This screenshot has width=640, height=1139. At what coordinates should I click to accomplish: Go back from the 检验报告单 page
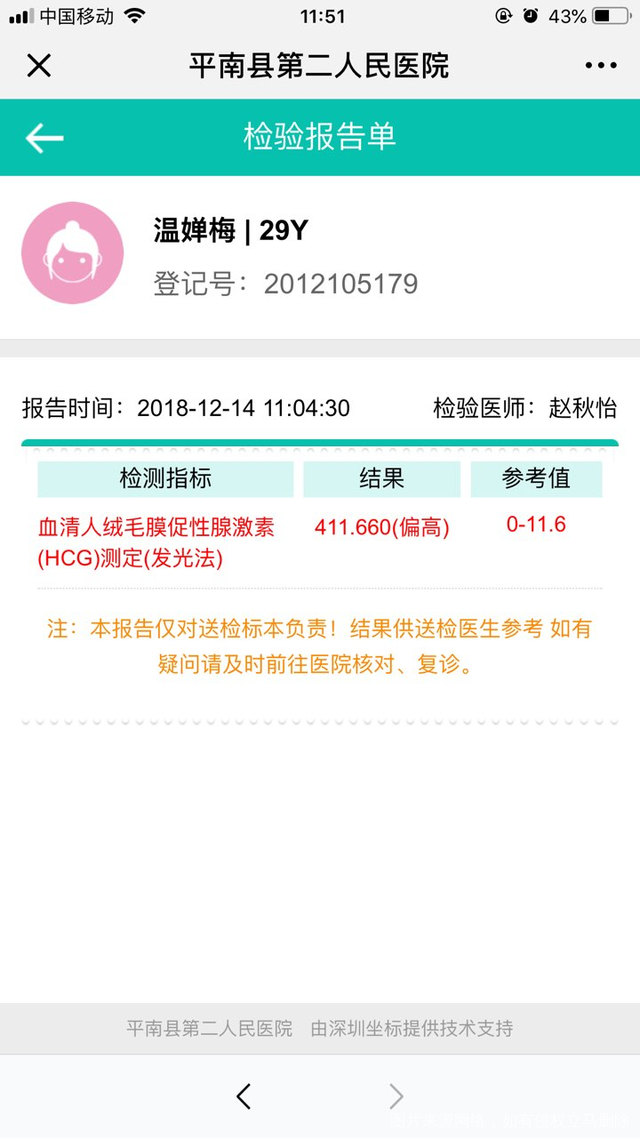pos(44,138)
